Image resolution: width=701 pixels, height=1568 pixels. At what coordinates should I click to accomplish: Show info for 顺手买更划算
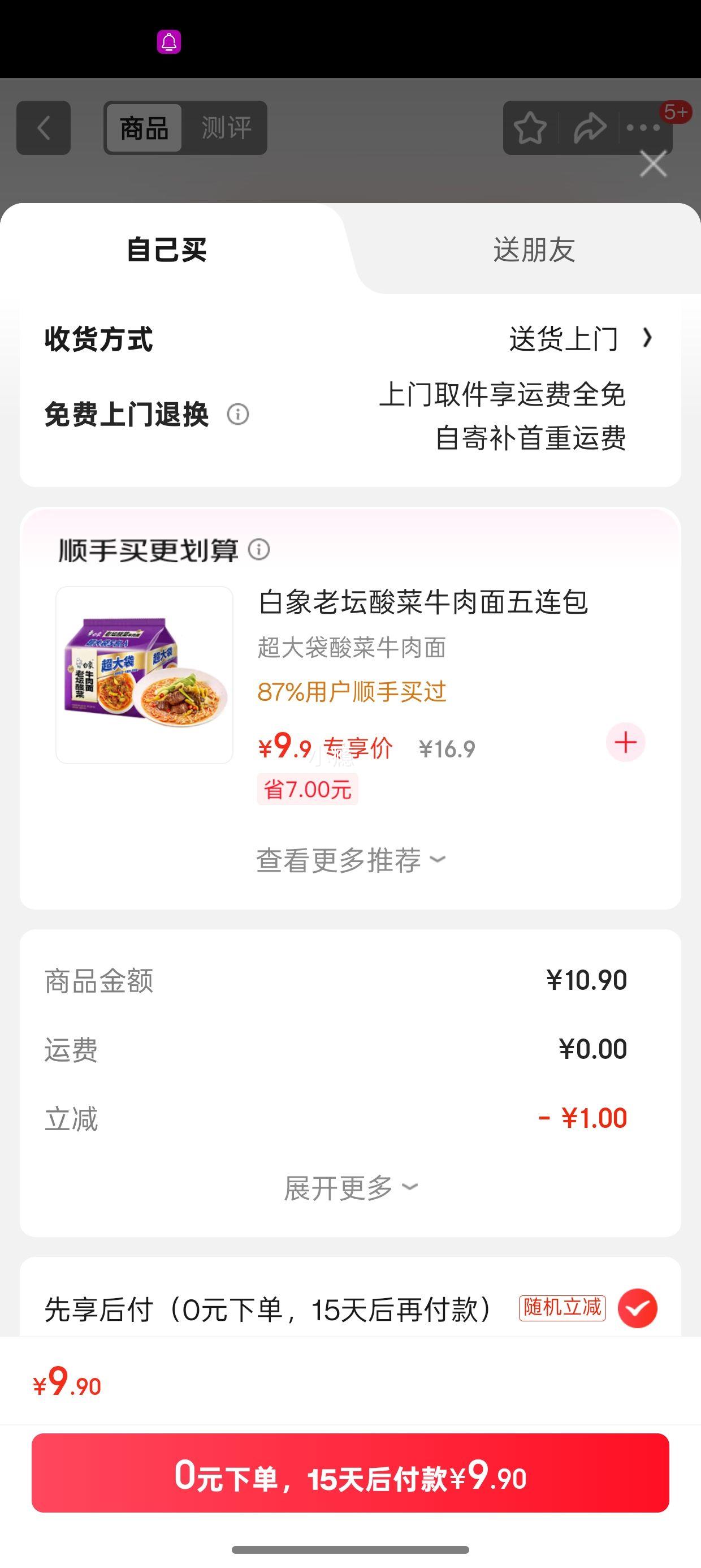259,550
